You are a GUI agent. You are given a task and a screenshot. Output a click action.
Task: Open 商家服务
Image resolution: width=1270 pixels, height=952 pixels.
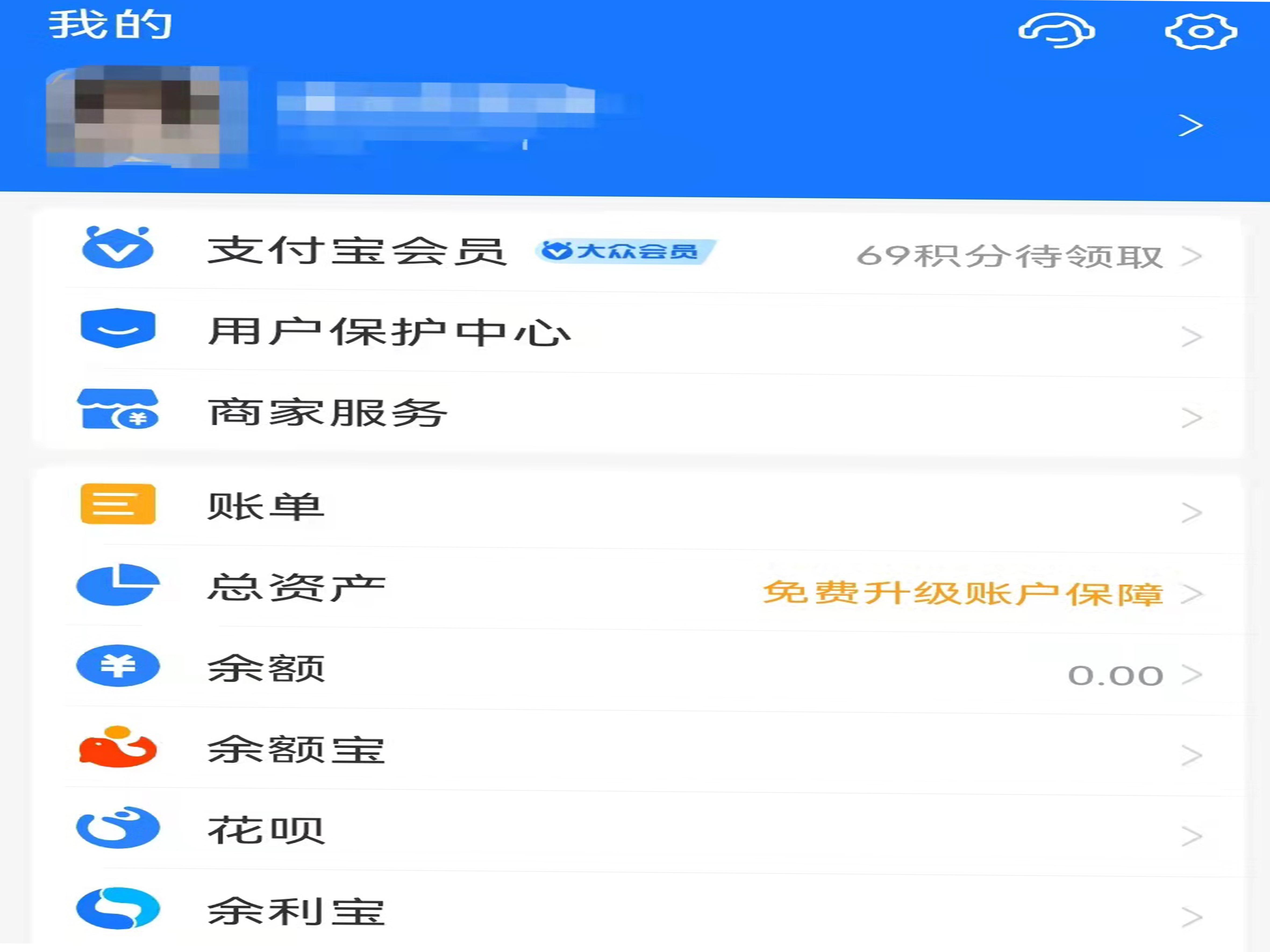click(327, 413)
